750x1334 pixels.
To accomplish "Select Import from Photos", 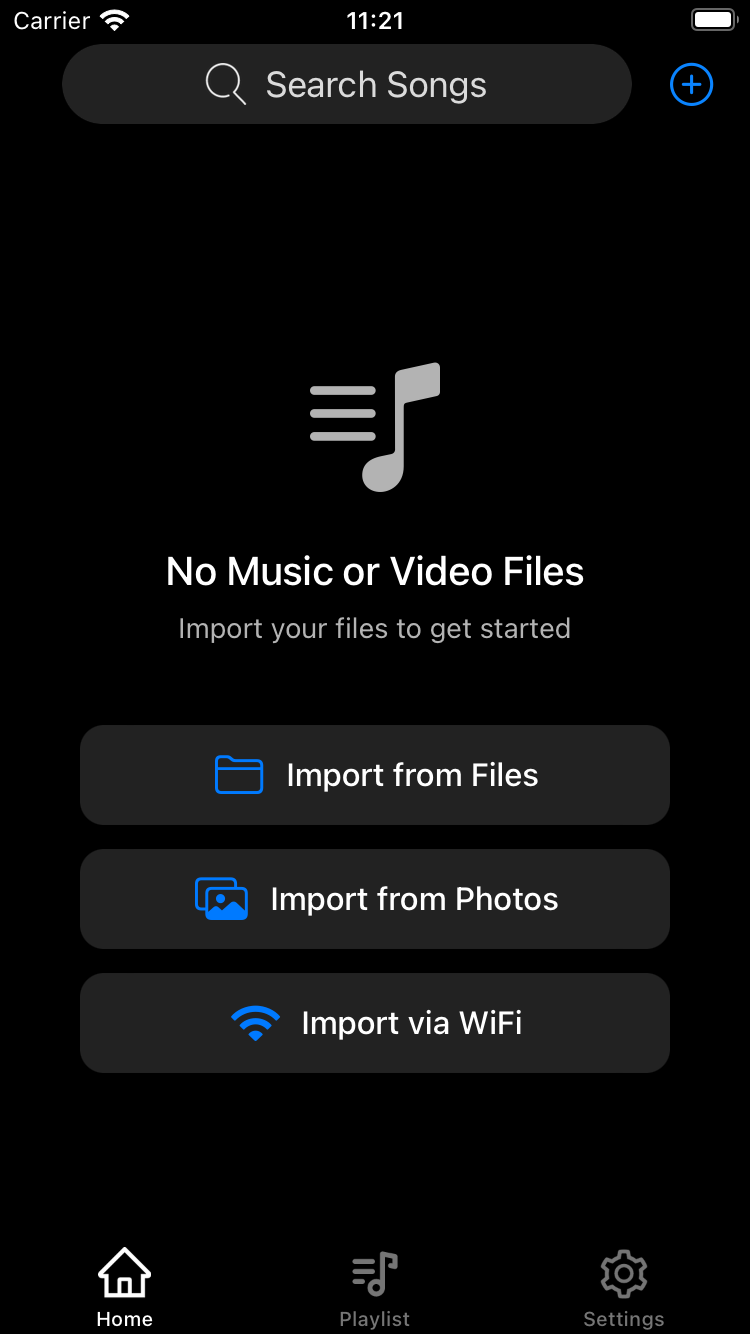I will (x=375, y=899).
